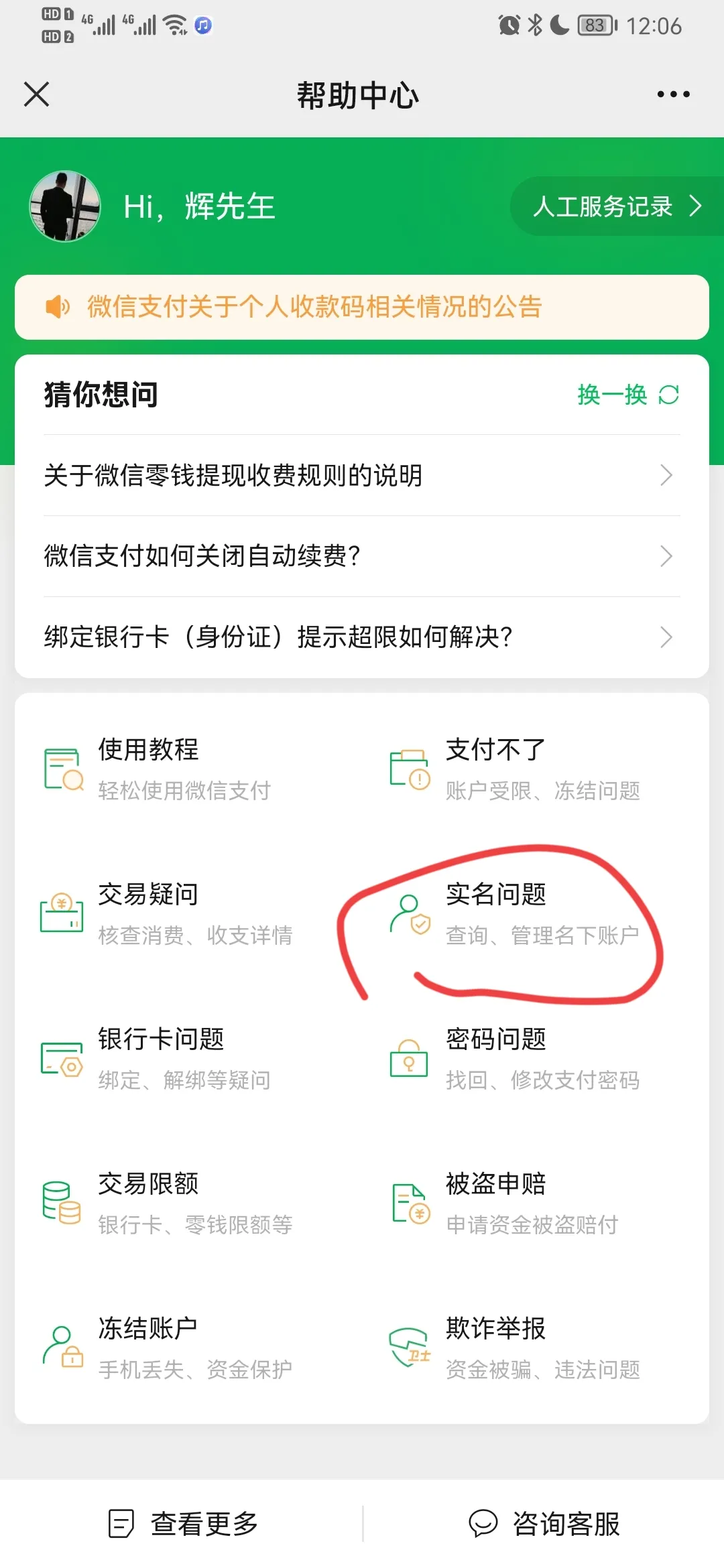The width and height of the screenshot is (724, 1568).
Task: Open 冻结账户 option
Action: pyautogui.click(x=188, y=1348)
